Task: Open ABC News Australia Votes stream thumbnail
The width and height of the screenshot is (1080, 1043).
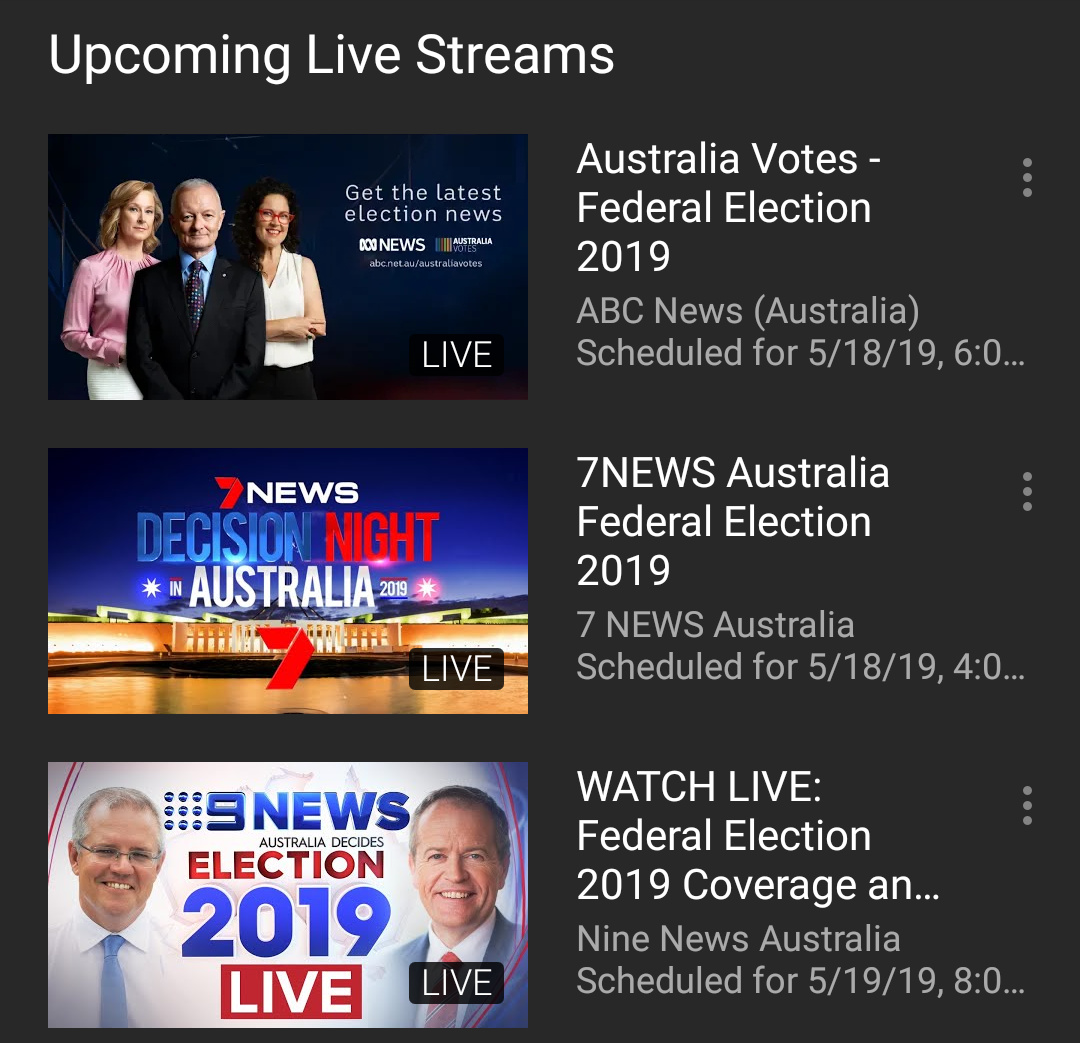Action: click(288, 267)
